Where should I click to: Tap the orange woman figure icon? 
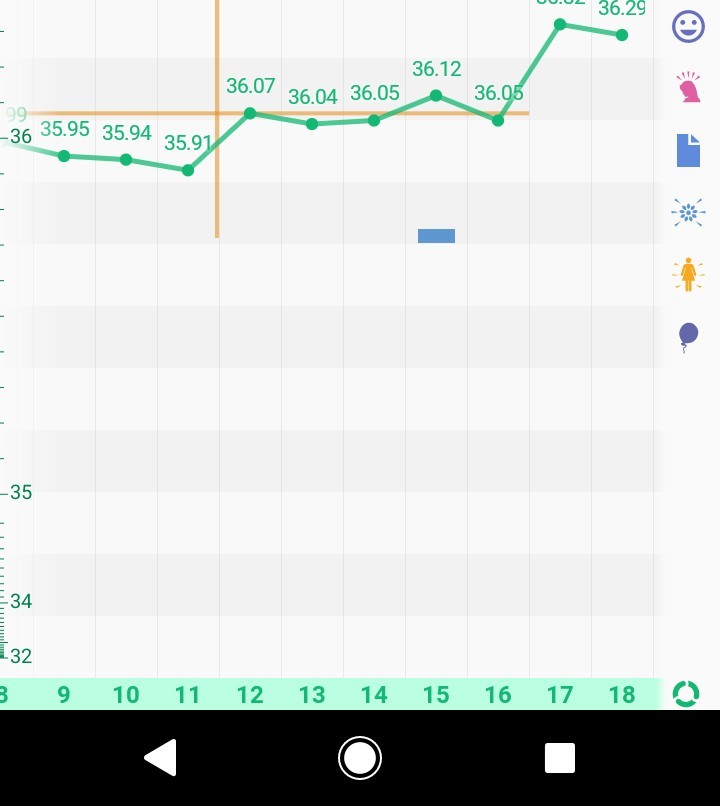click(688, 274)
